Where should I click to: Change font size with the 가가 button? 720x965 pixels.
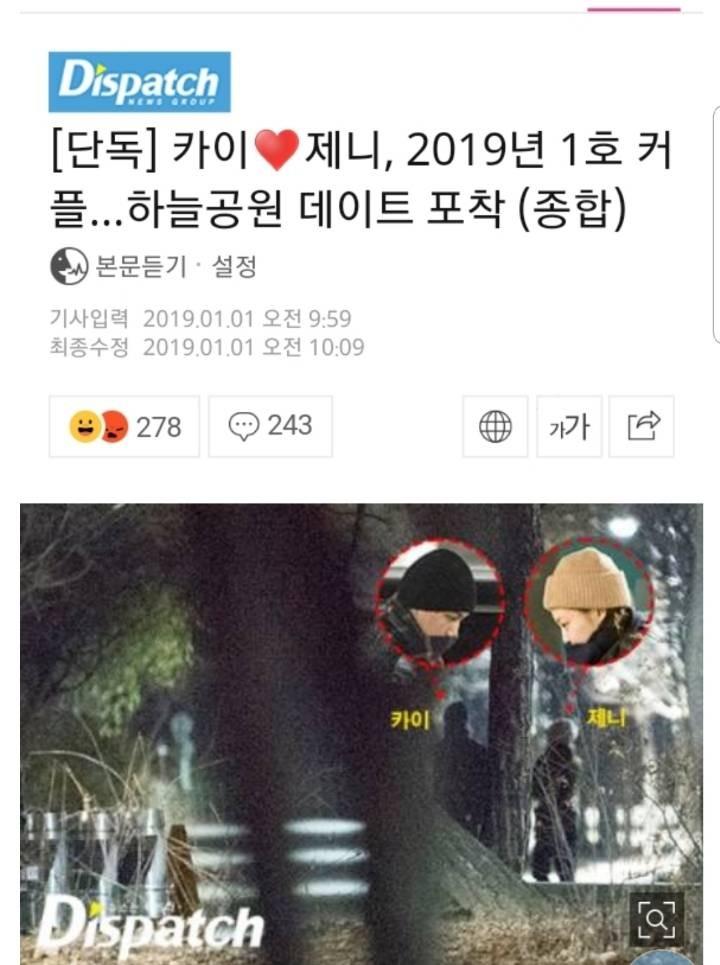pos(569,427)
